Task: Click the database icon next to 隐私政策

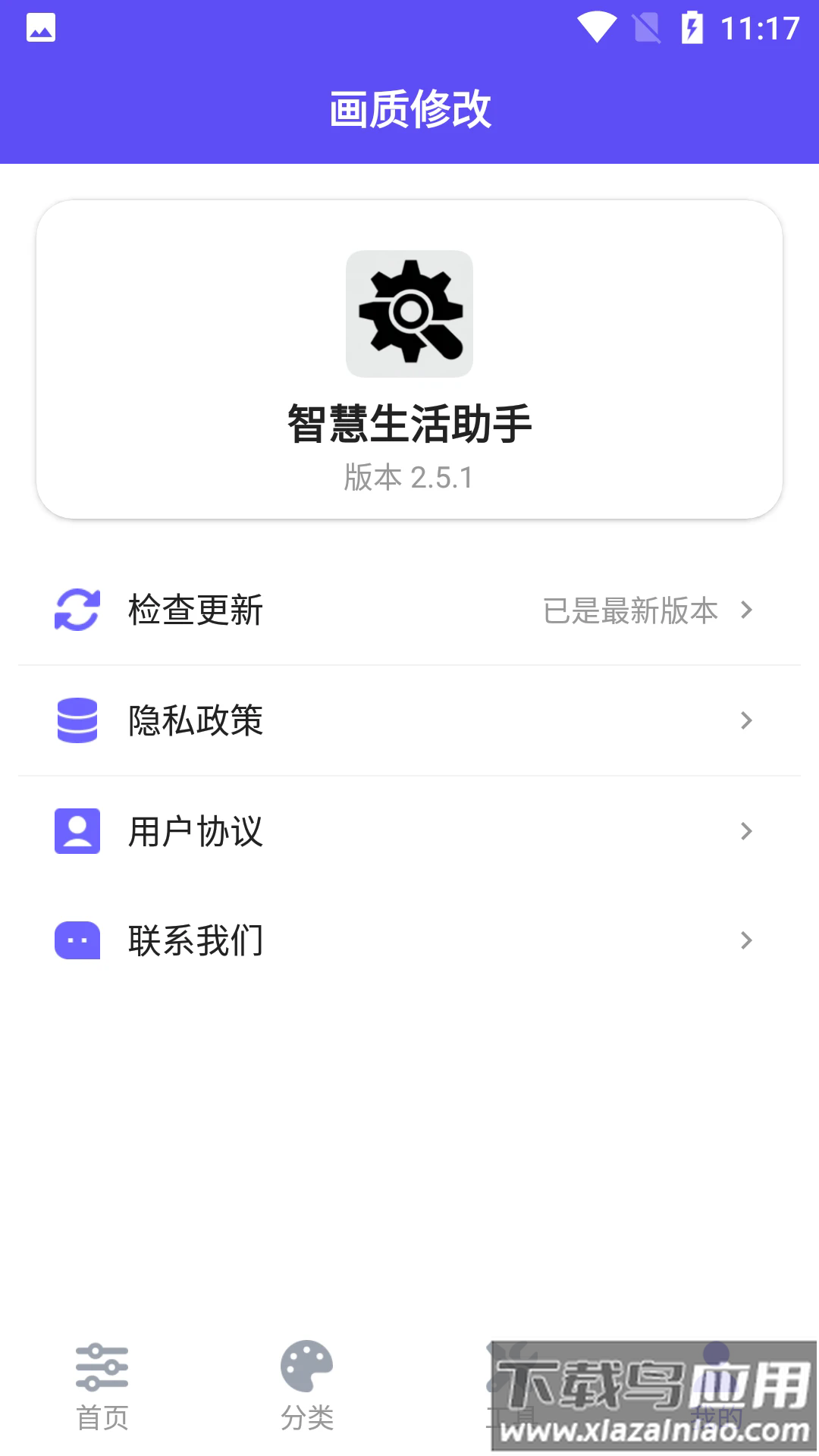Action: pyautogui.click(x=76, y=722)
